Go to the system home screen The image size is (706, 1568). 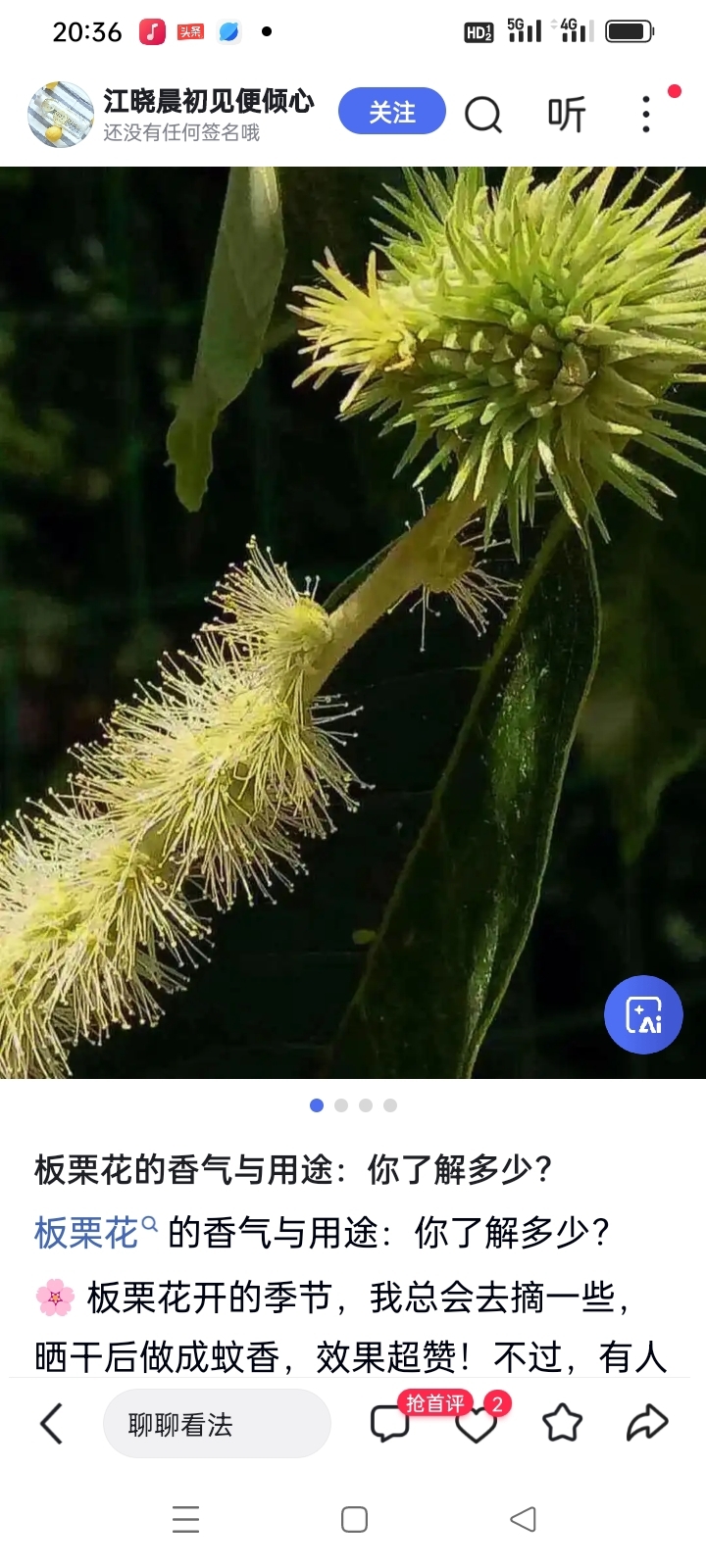pos(354,1519)
